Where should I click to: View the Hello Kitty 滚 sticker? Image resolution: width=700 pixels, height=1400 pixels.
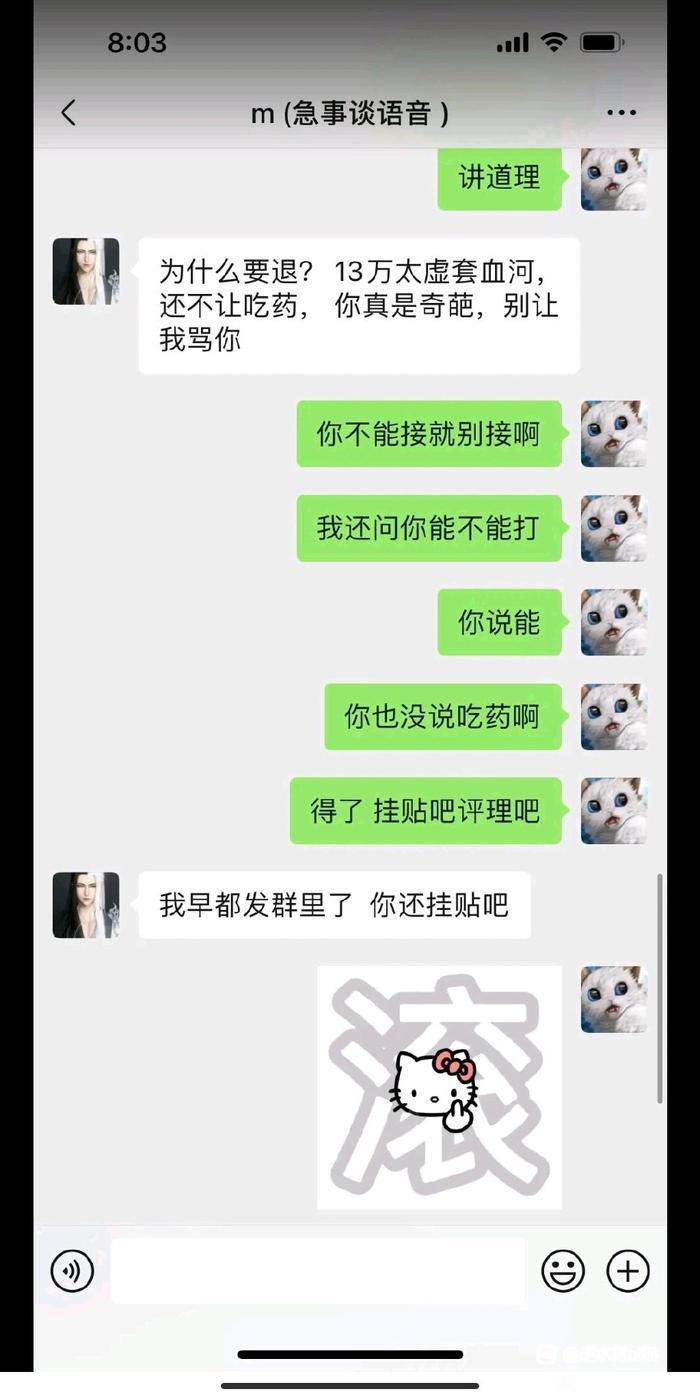point(439,1087)
